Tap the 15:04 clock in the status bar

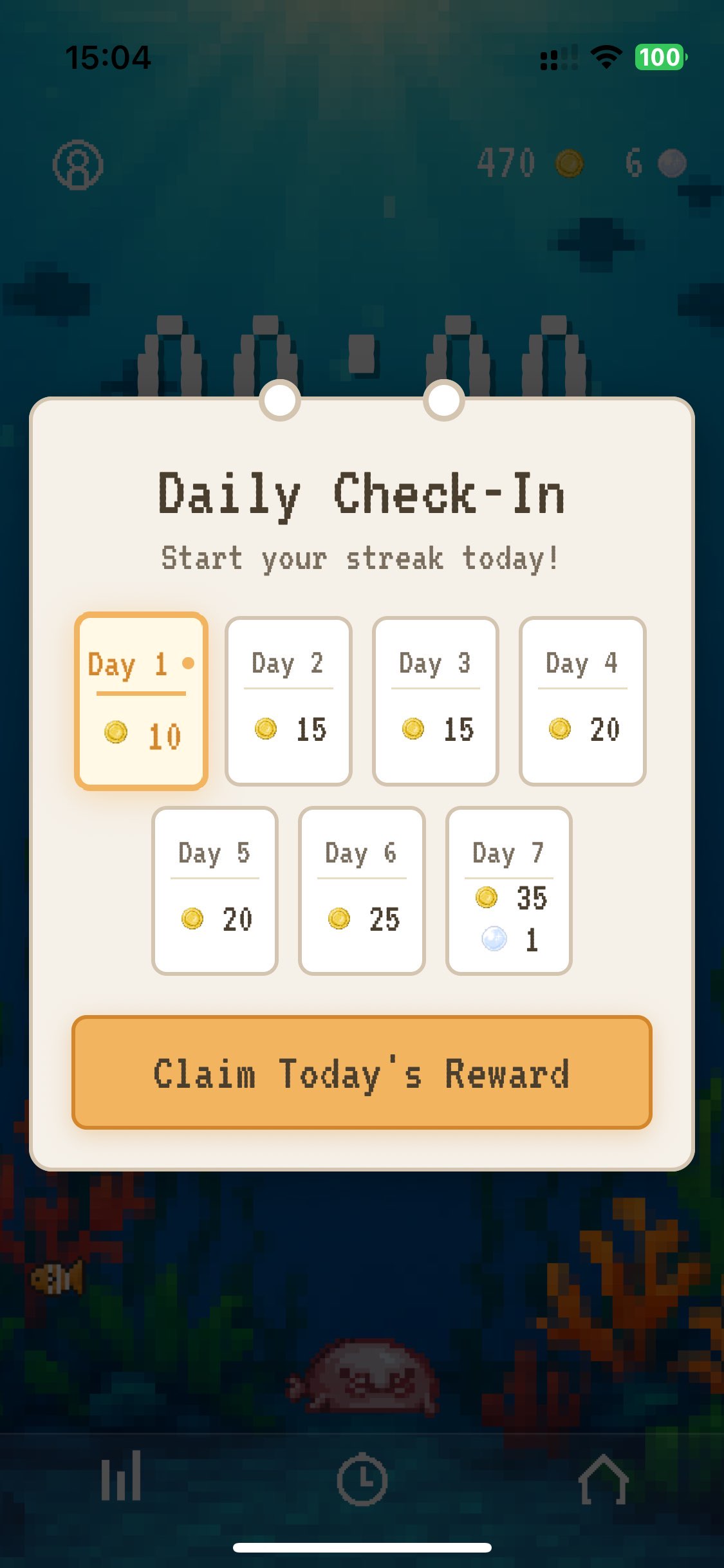(x=109, y=58)
